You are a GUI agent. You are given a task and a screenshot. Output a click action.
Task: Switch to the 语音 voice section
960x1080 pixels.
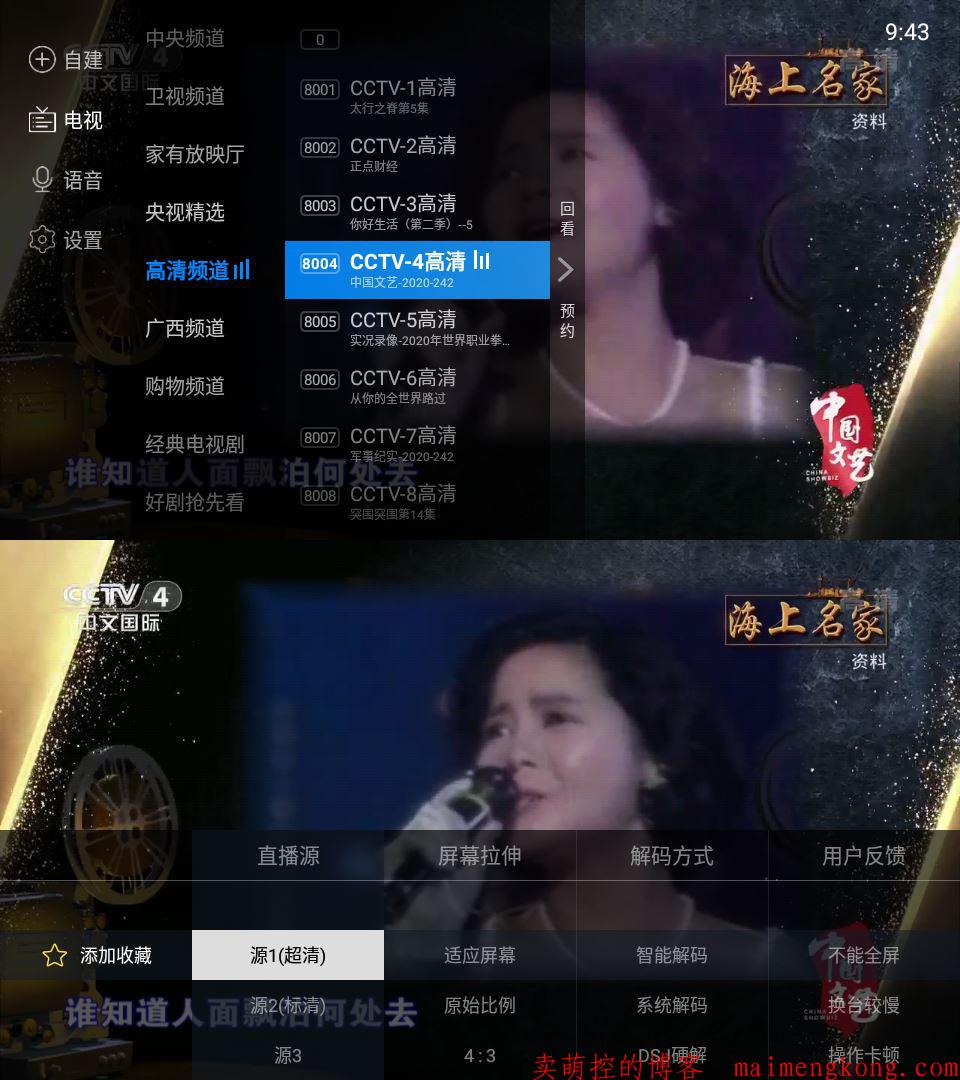(67, 181)
